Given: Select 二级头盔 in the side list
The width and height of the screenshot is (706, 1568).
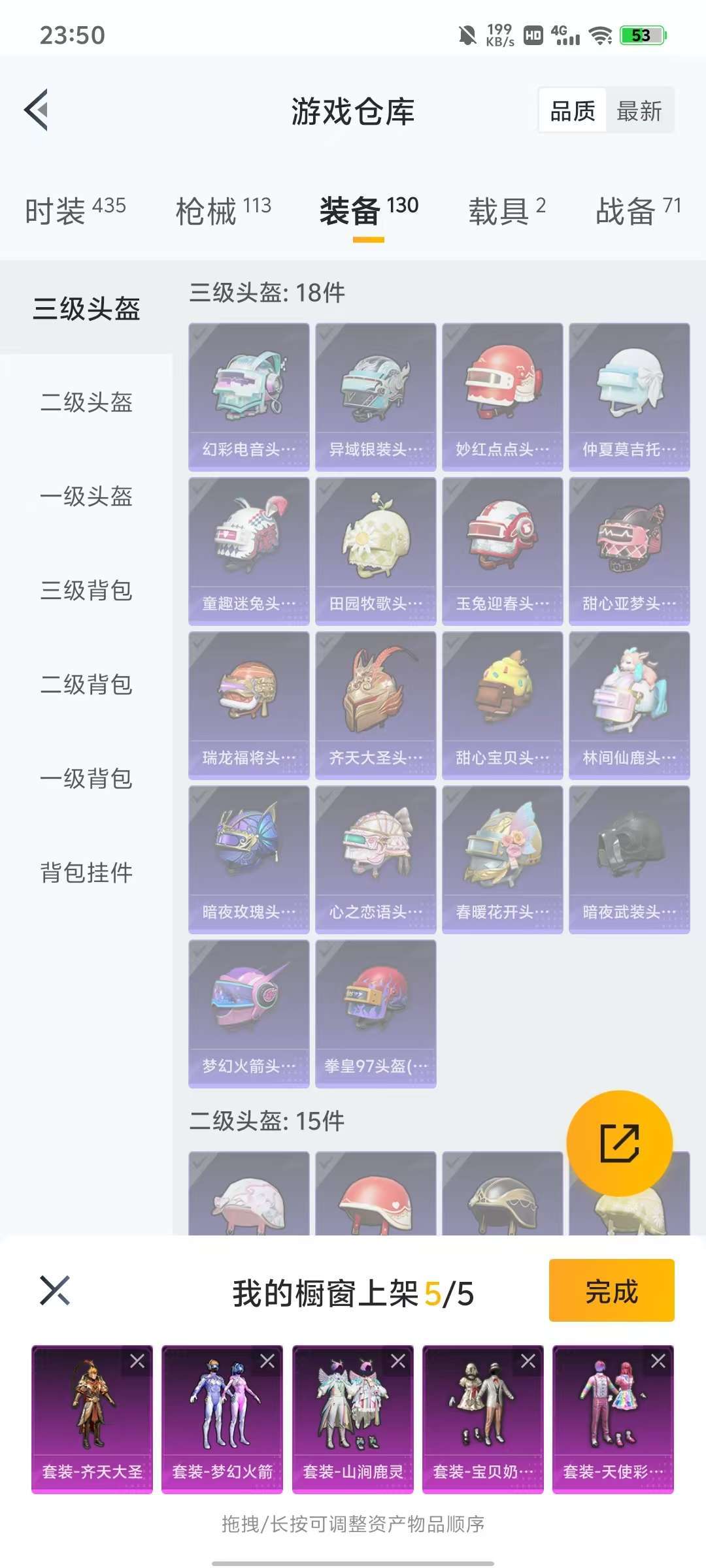Looking at the screenshot, I should 86,402.
